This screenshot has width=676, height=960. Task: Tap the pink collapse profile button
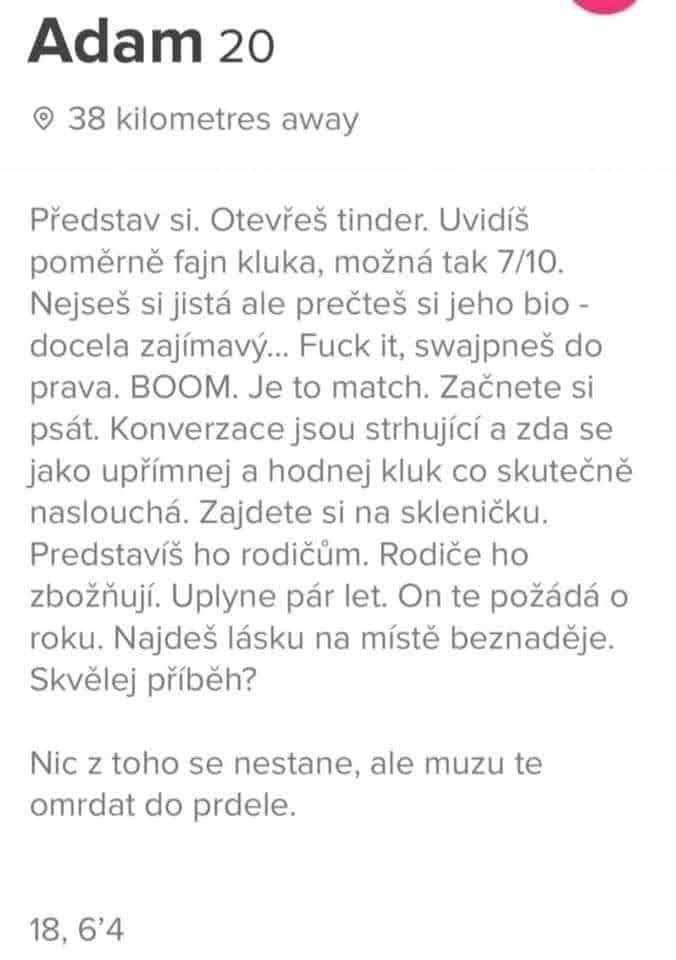point(607,4)
